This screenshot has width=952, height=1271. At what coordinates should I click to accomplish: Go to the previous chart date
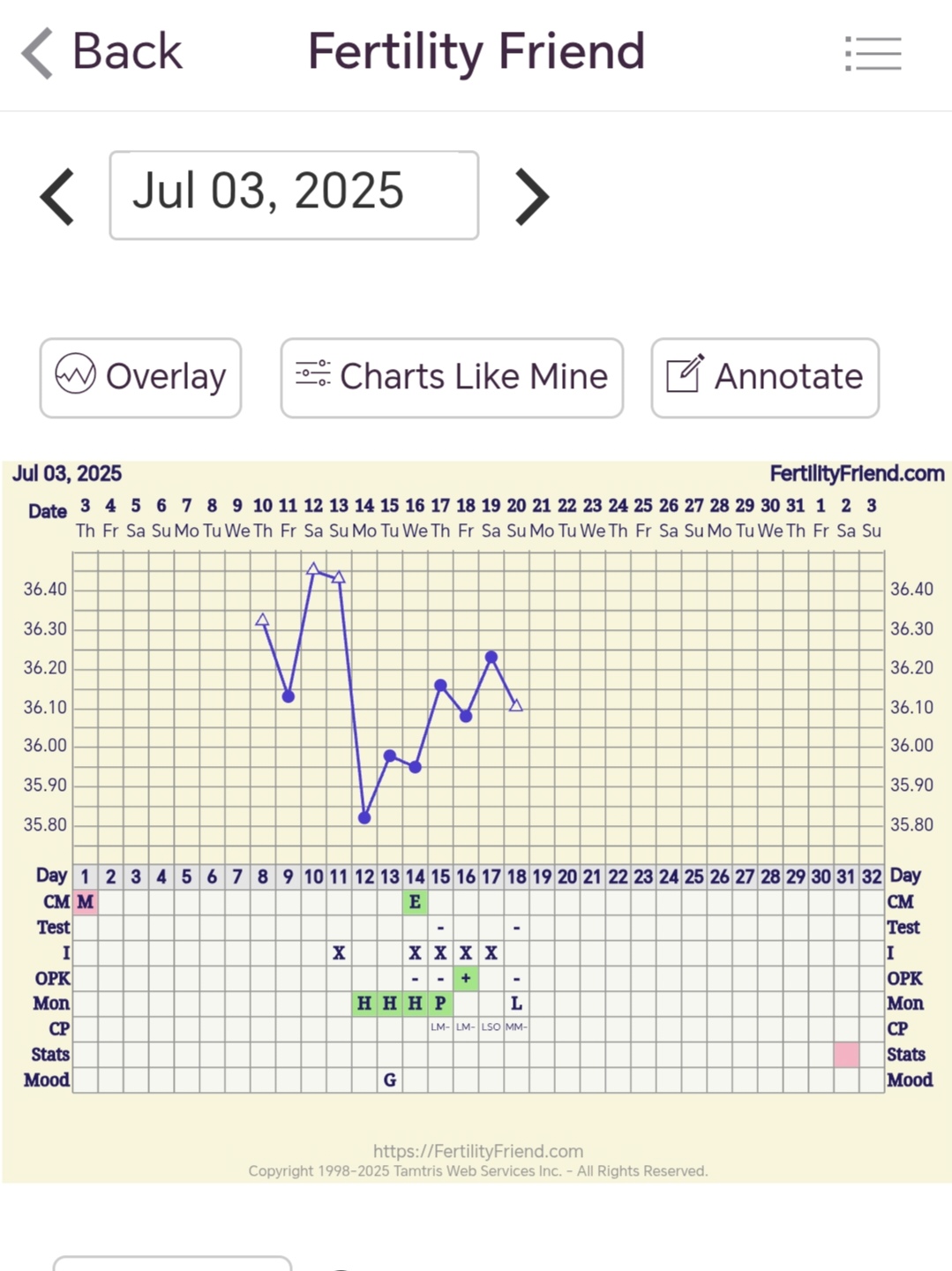pos(58,196)
